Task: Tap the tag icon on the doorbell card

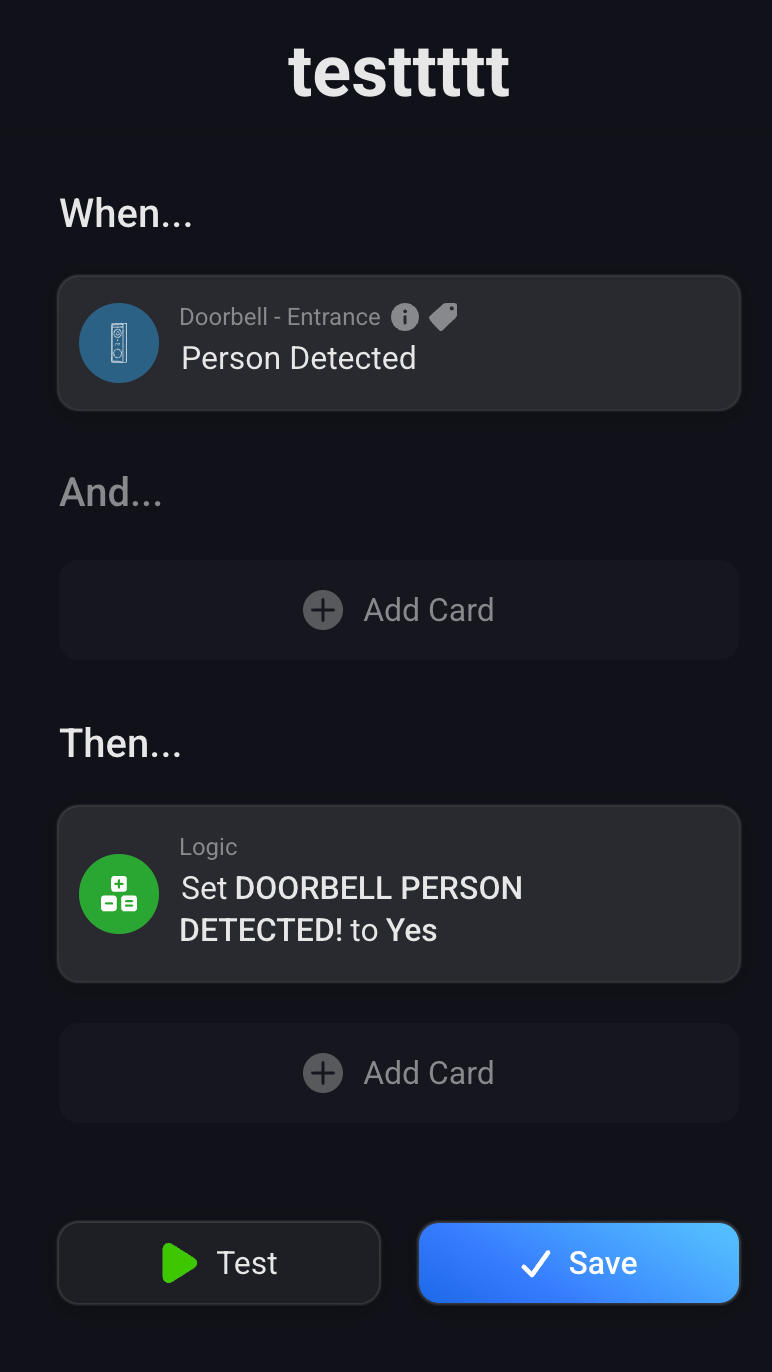Action: click(x=443, y=317)
